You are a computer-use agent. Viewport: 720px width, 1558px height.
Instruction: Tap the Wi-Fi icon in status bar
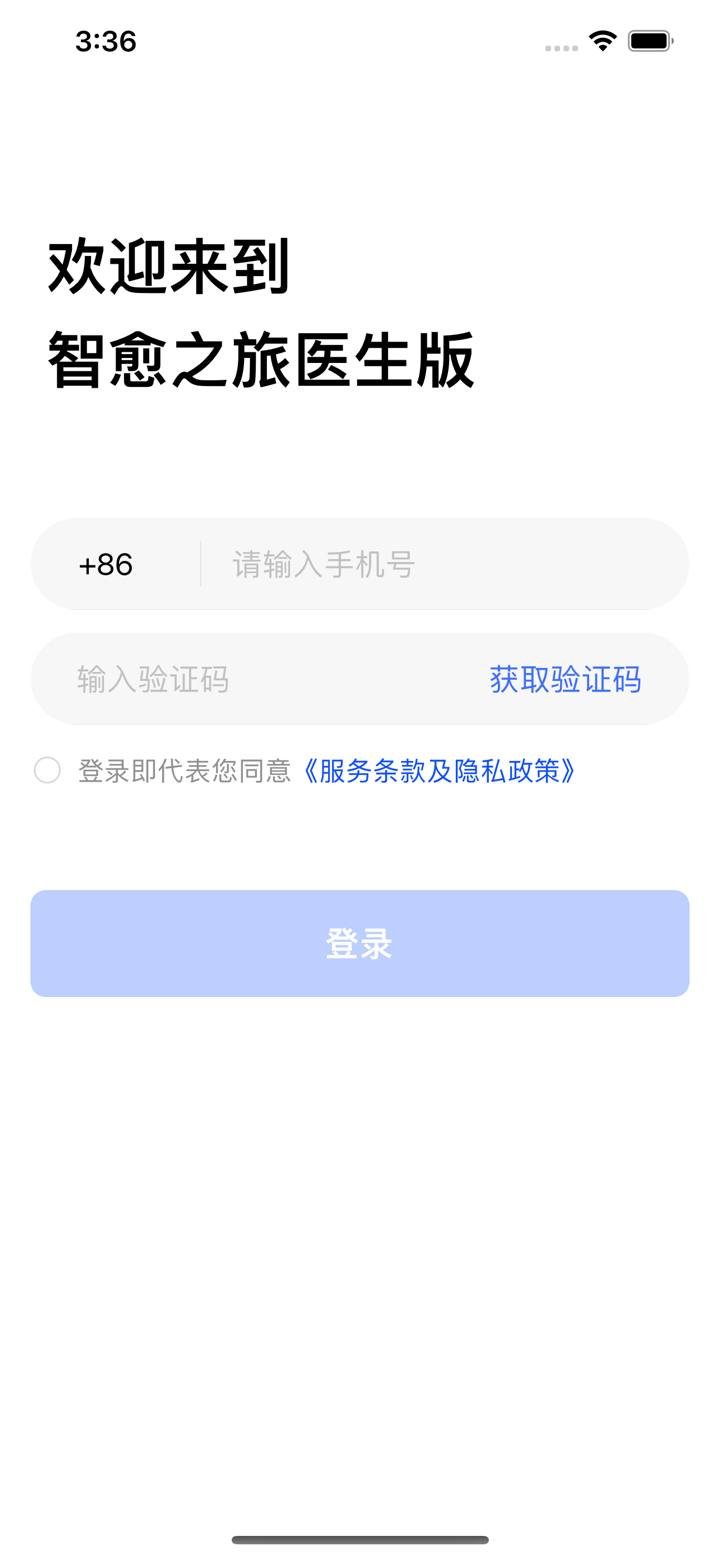pos(601,41)
